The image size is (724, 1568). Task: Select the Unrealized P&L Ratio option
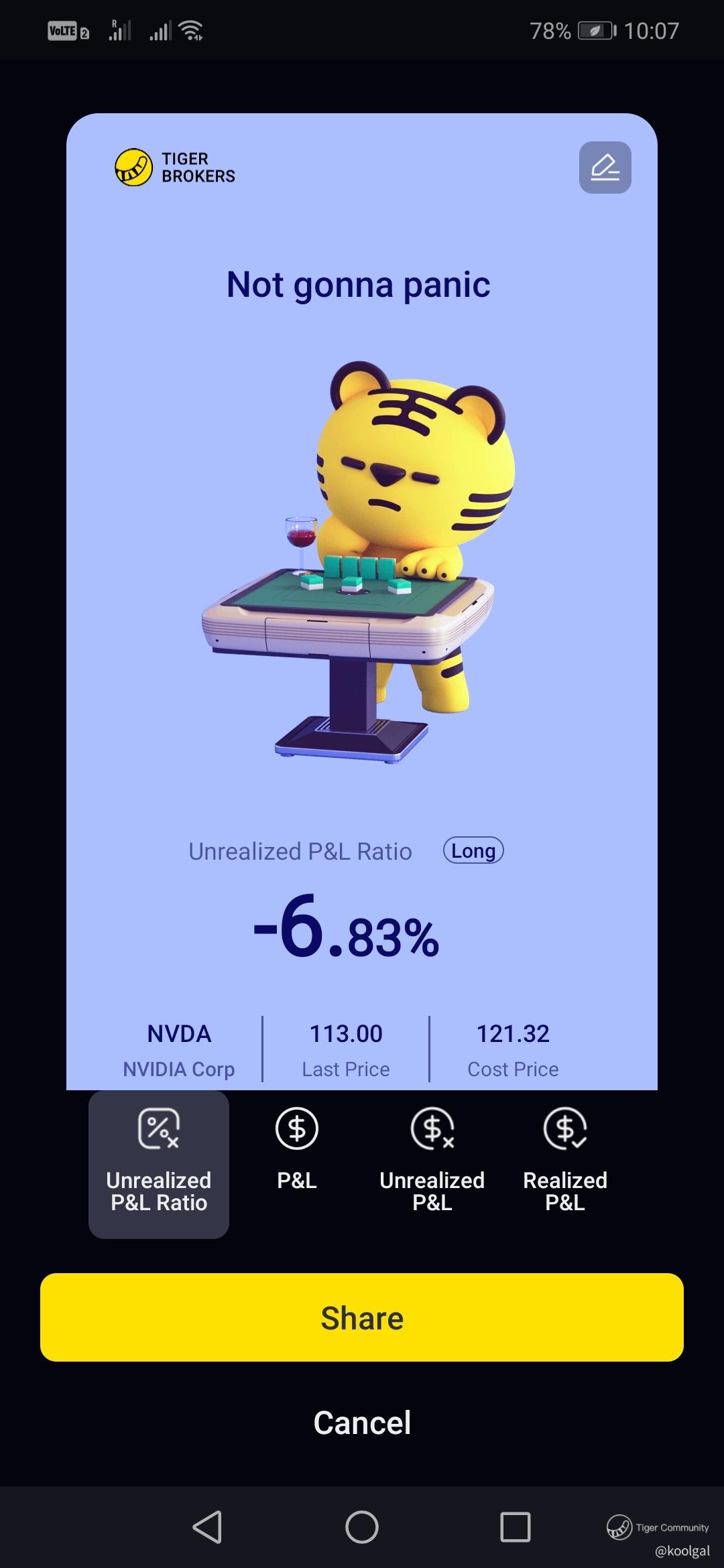pyautogui.click(x=159, y=1164)
